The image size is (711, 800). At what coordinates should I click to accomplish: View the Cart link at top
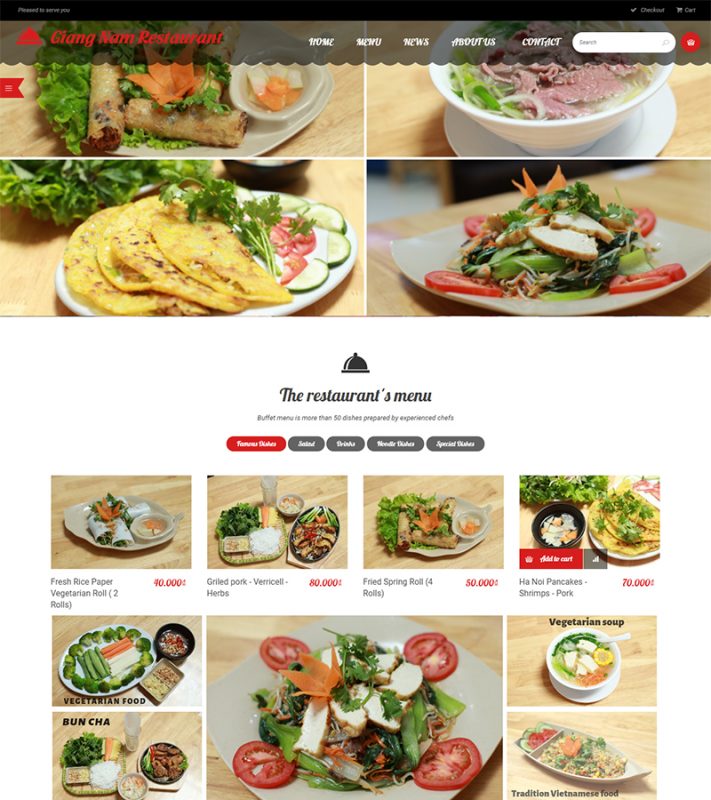pos(686,10)
